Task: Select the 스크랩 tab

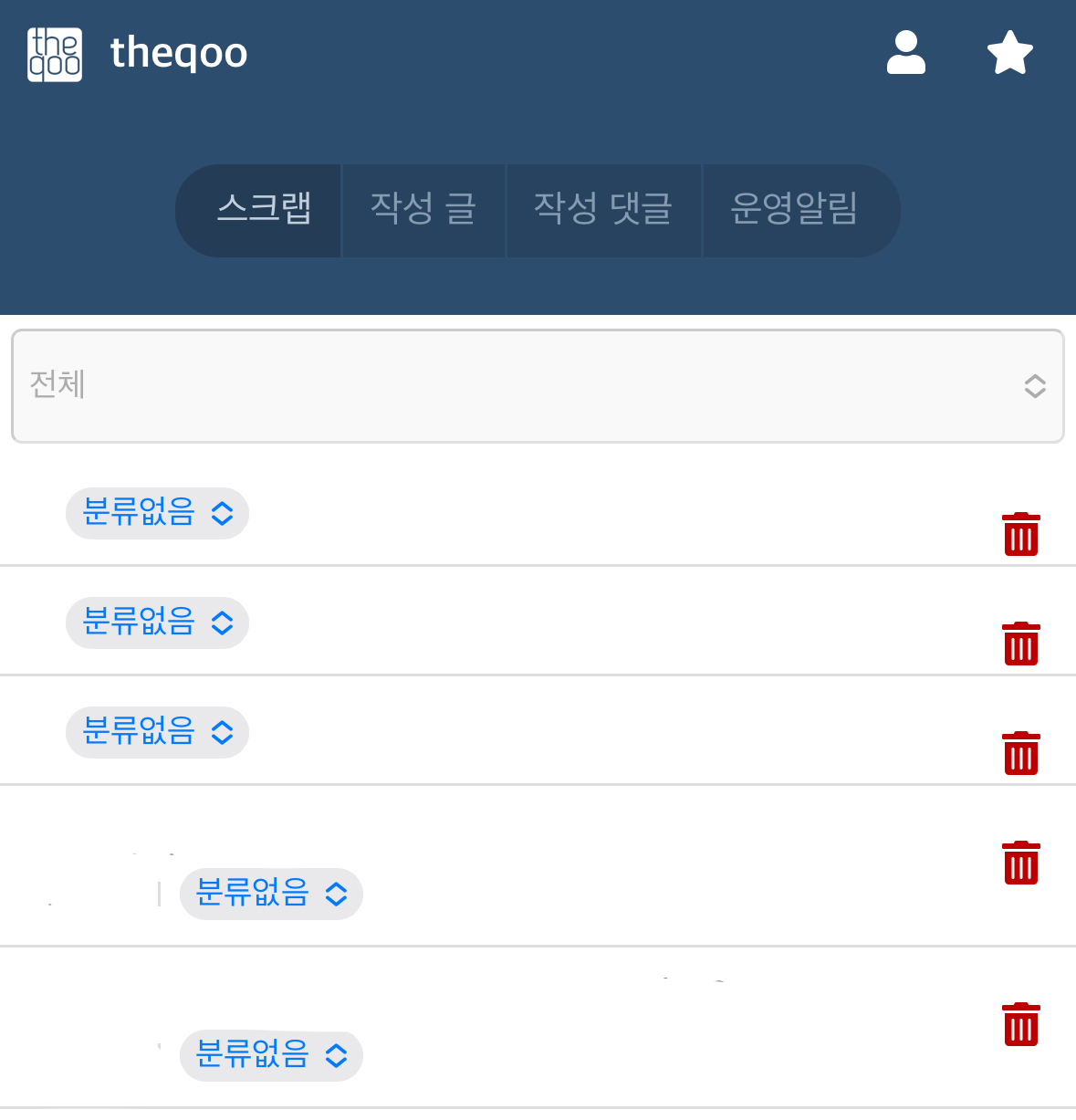Action: coord(264,210)
